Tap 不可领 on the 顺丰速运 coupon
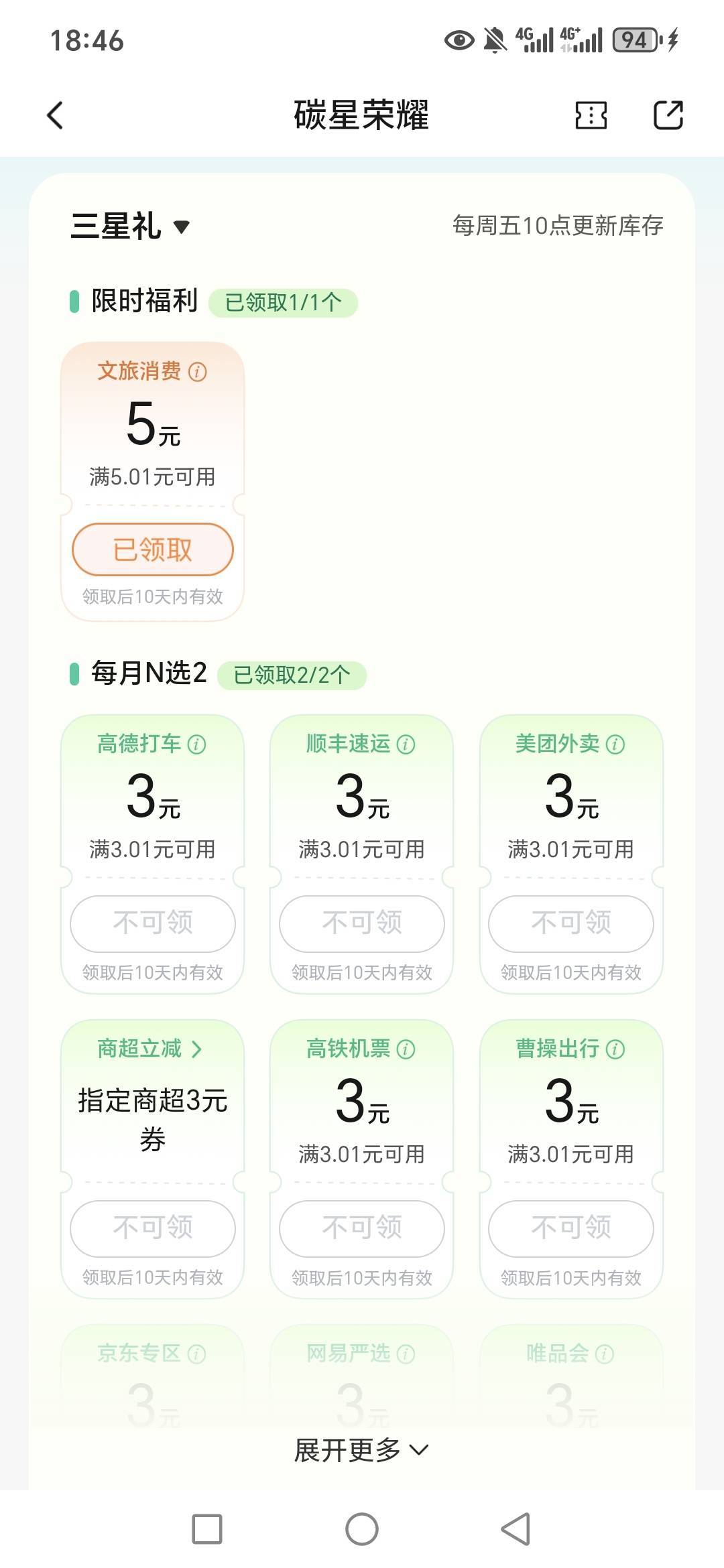The width and height of the screenshot is (724, 1568). coord(362,923)
